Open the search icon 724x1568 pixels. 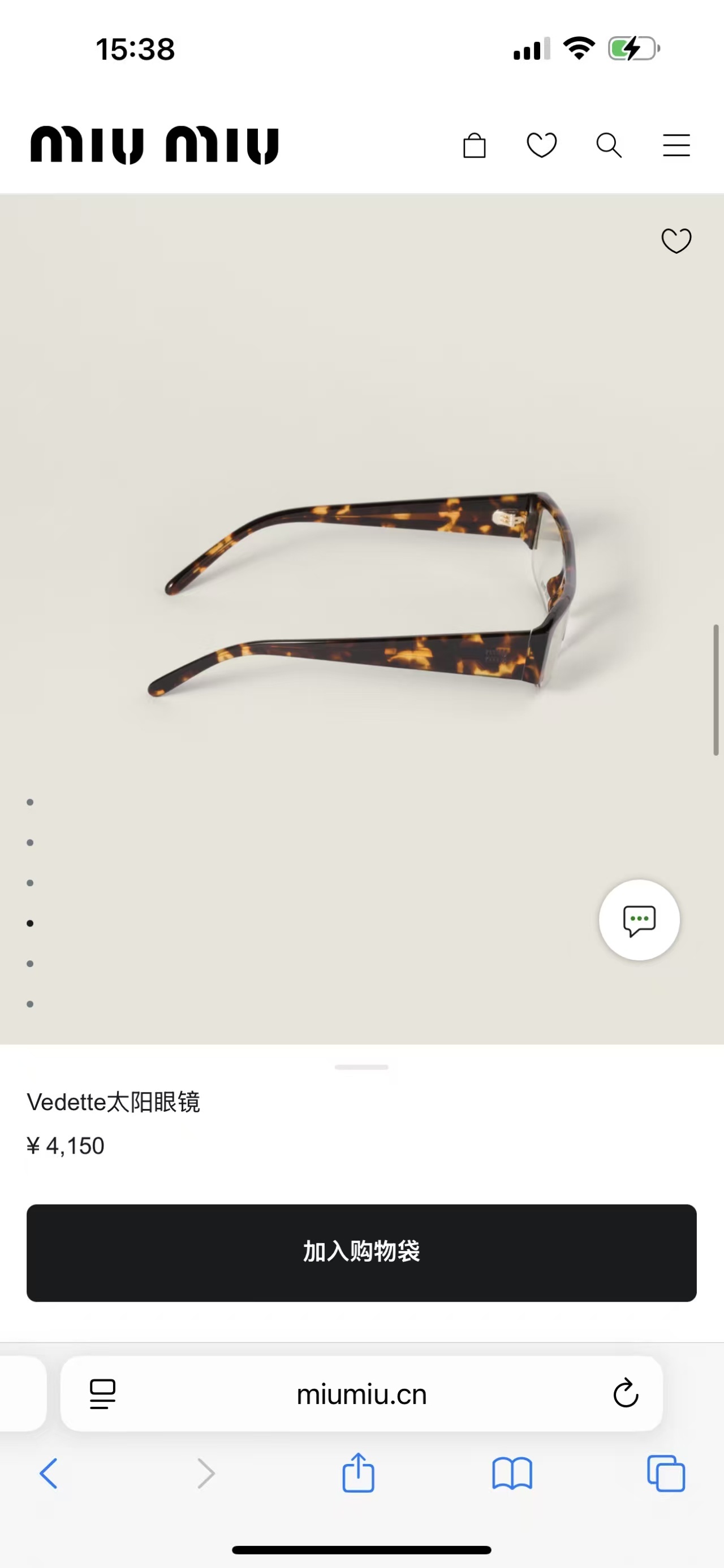pyautogui.click(x=609, y=145)
